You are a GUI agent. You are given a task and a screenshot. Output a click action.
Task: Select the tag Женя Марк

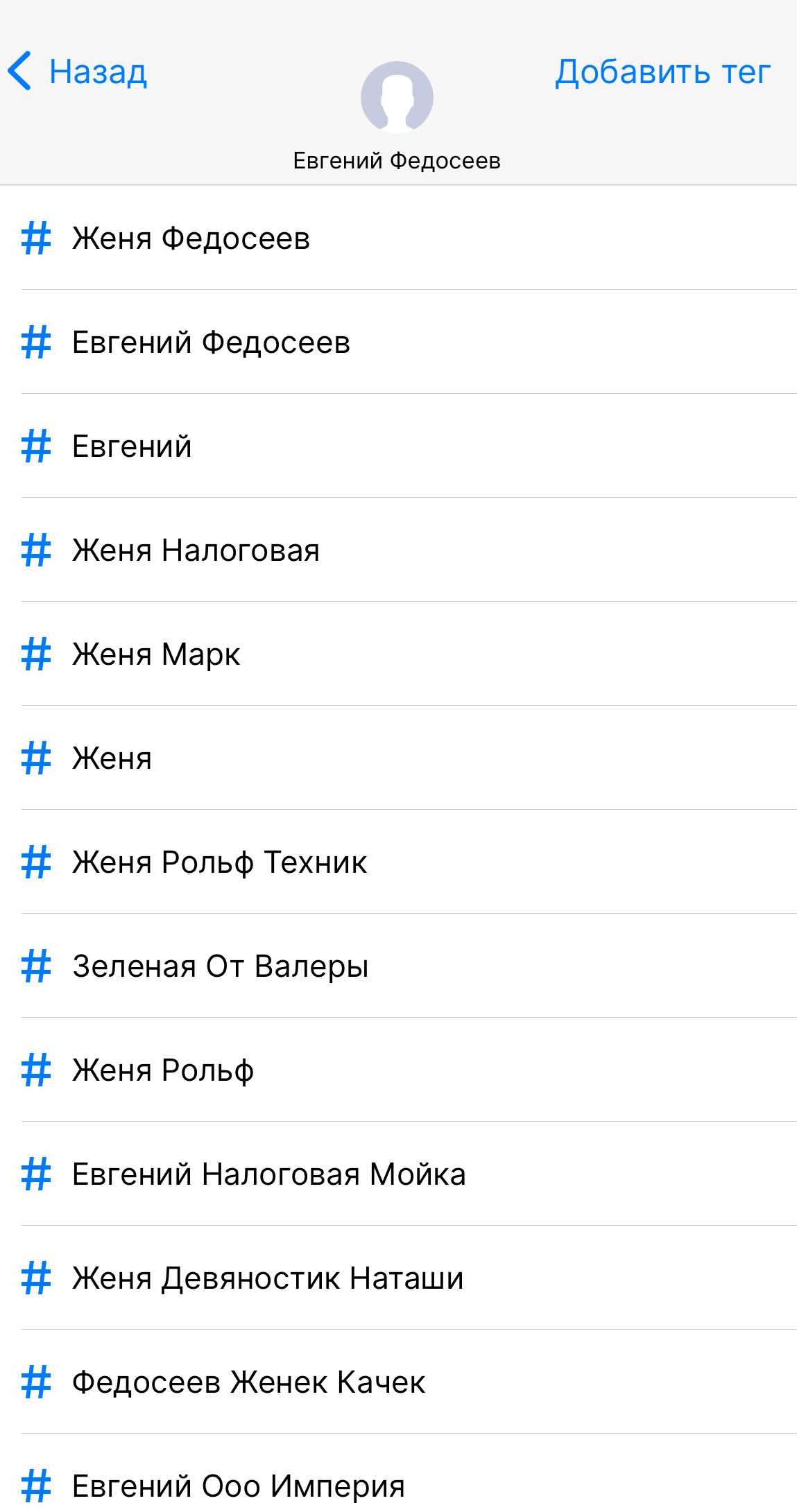point(398,654)
